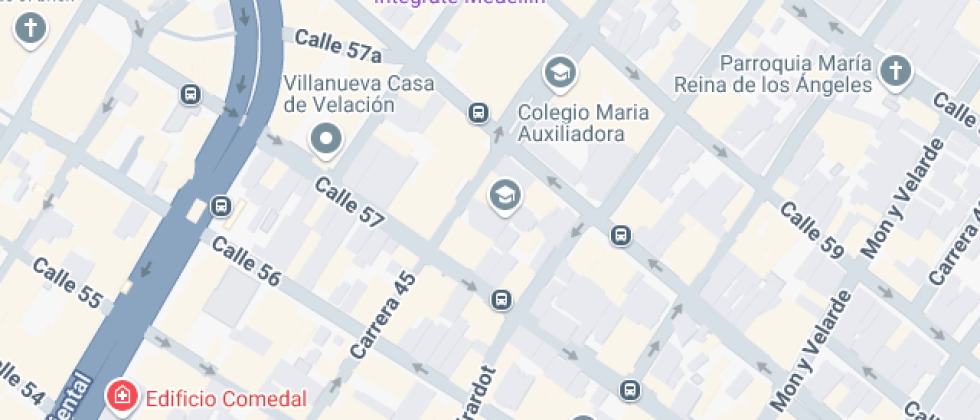Screen dimensions: 980x420
Task: Select bus stop next to Calle 56 label
Action: 221,206
